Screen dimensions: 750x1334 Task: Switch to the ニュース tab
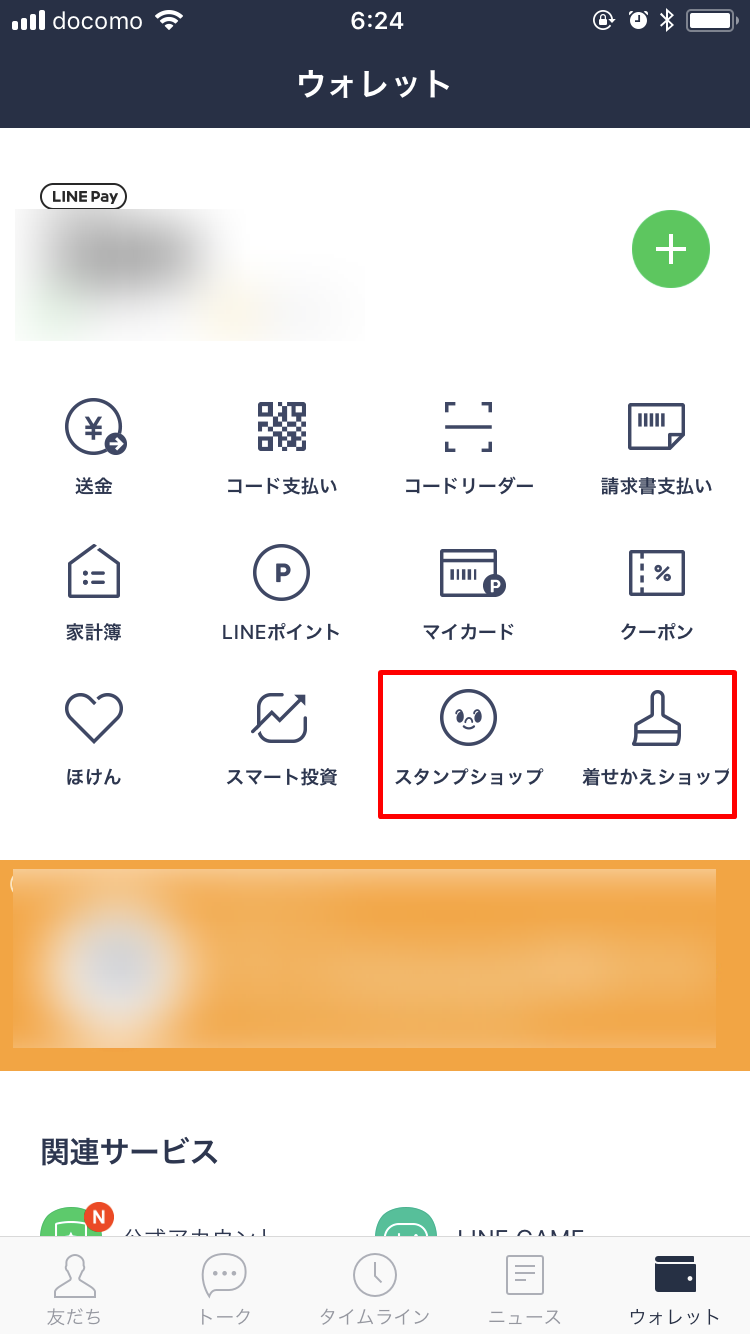(524, 1288)
